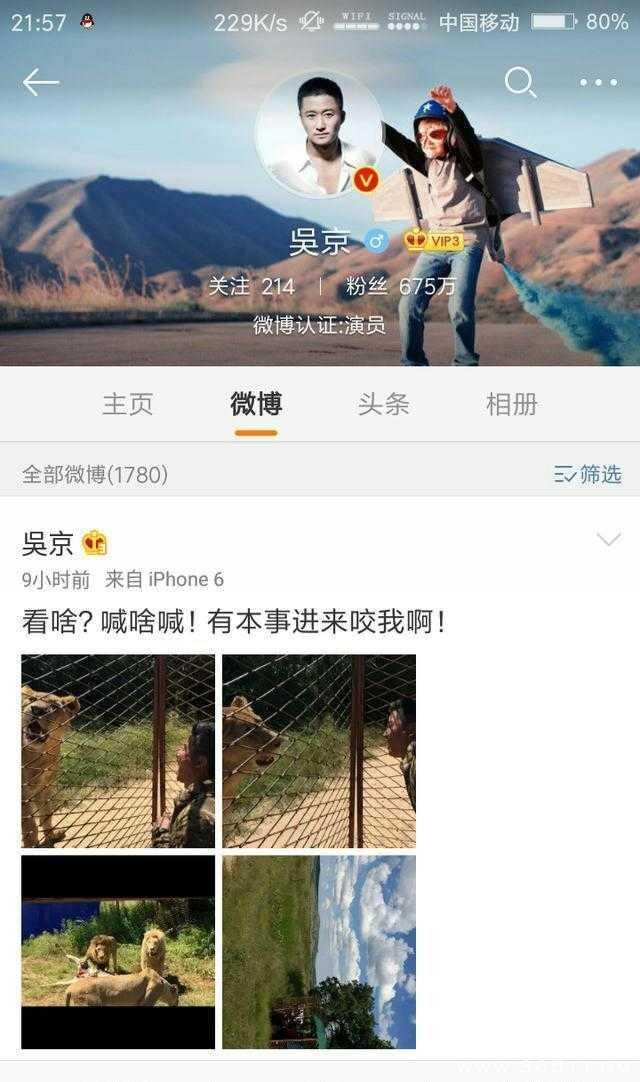
Task: Expand the post options chevron
Action: coord(608,540)
